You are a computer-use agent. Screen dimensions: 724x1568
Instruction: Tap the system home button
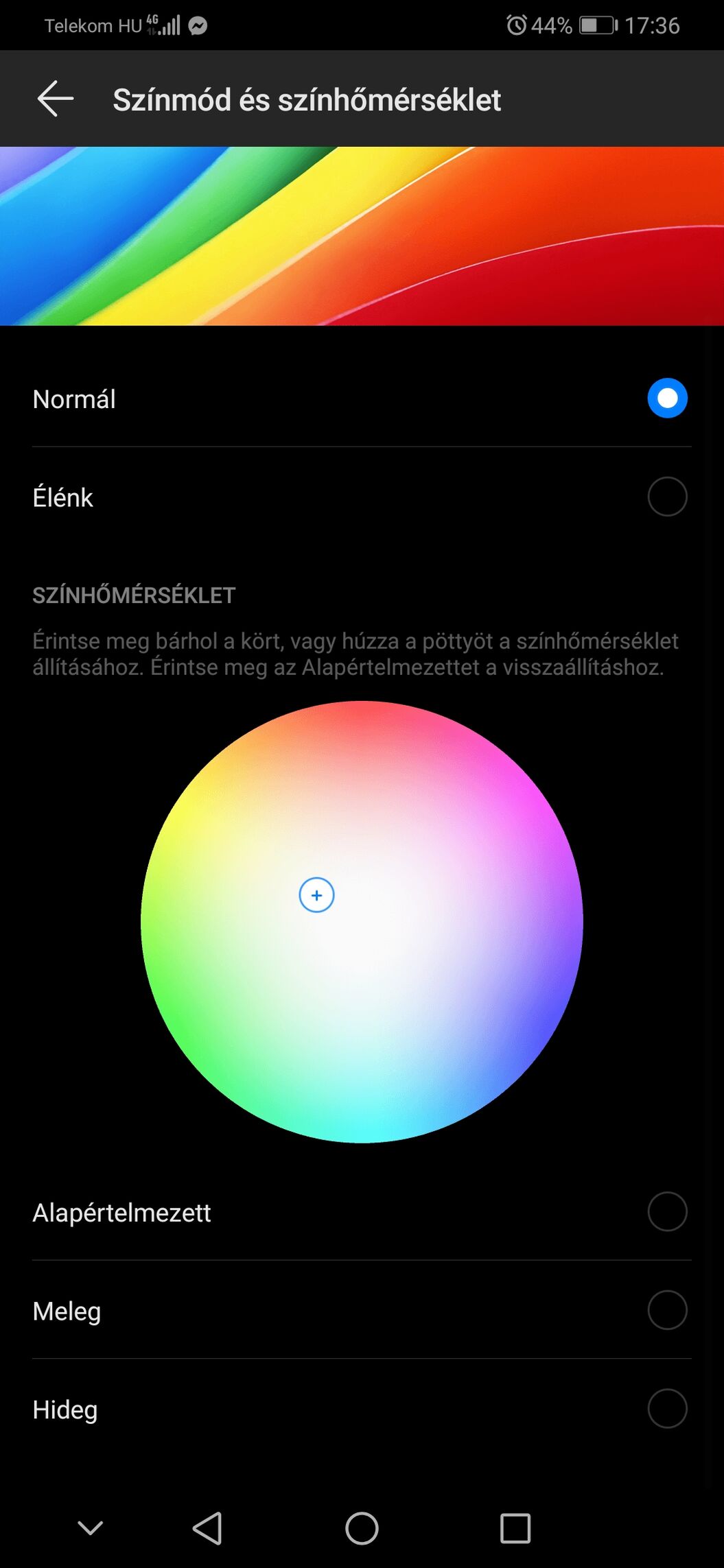click(x=362, y=1528)
